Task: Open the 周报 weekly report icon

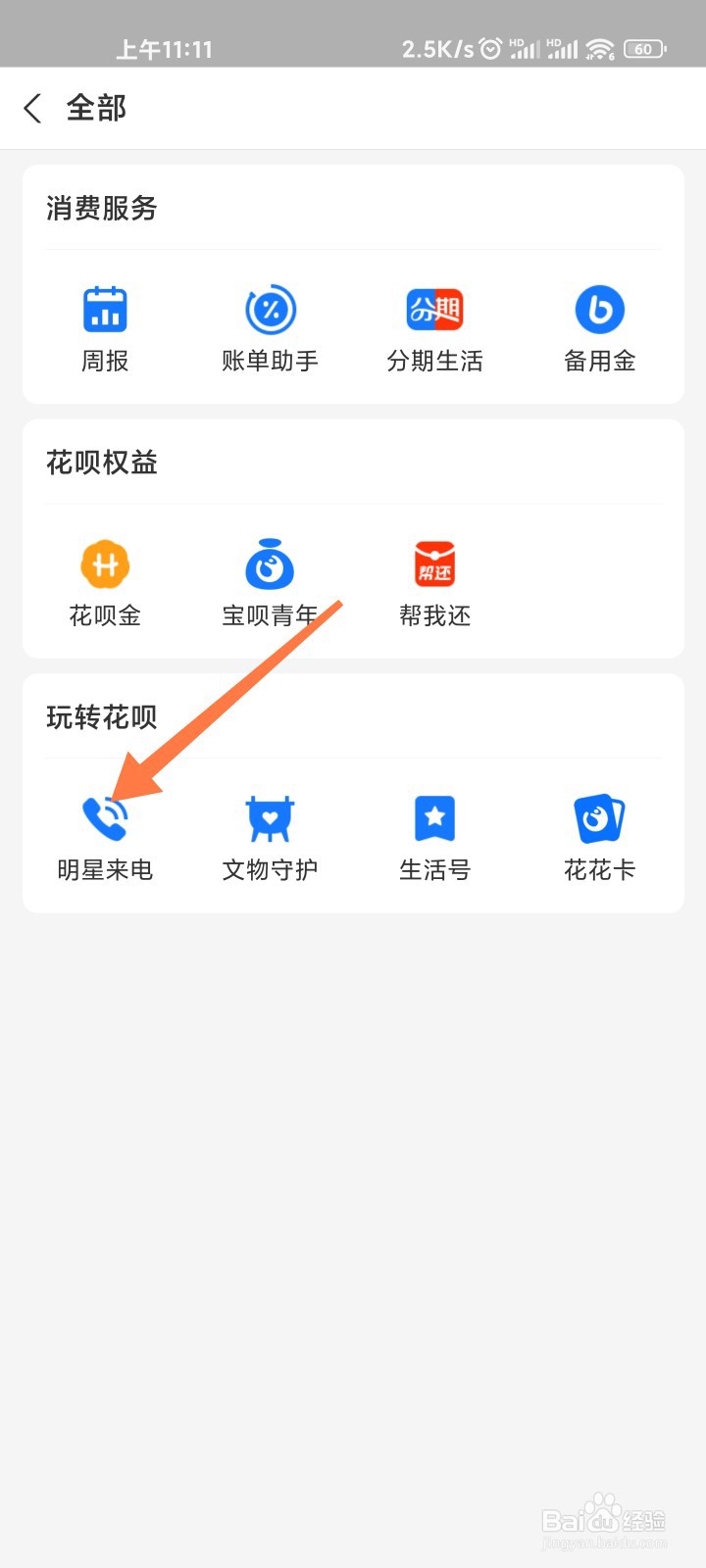Action: [105, 310]
